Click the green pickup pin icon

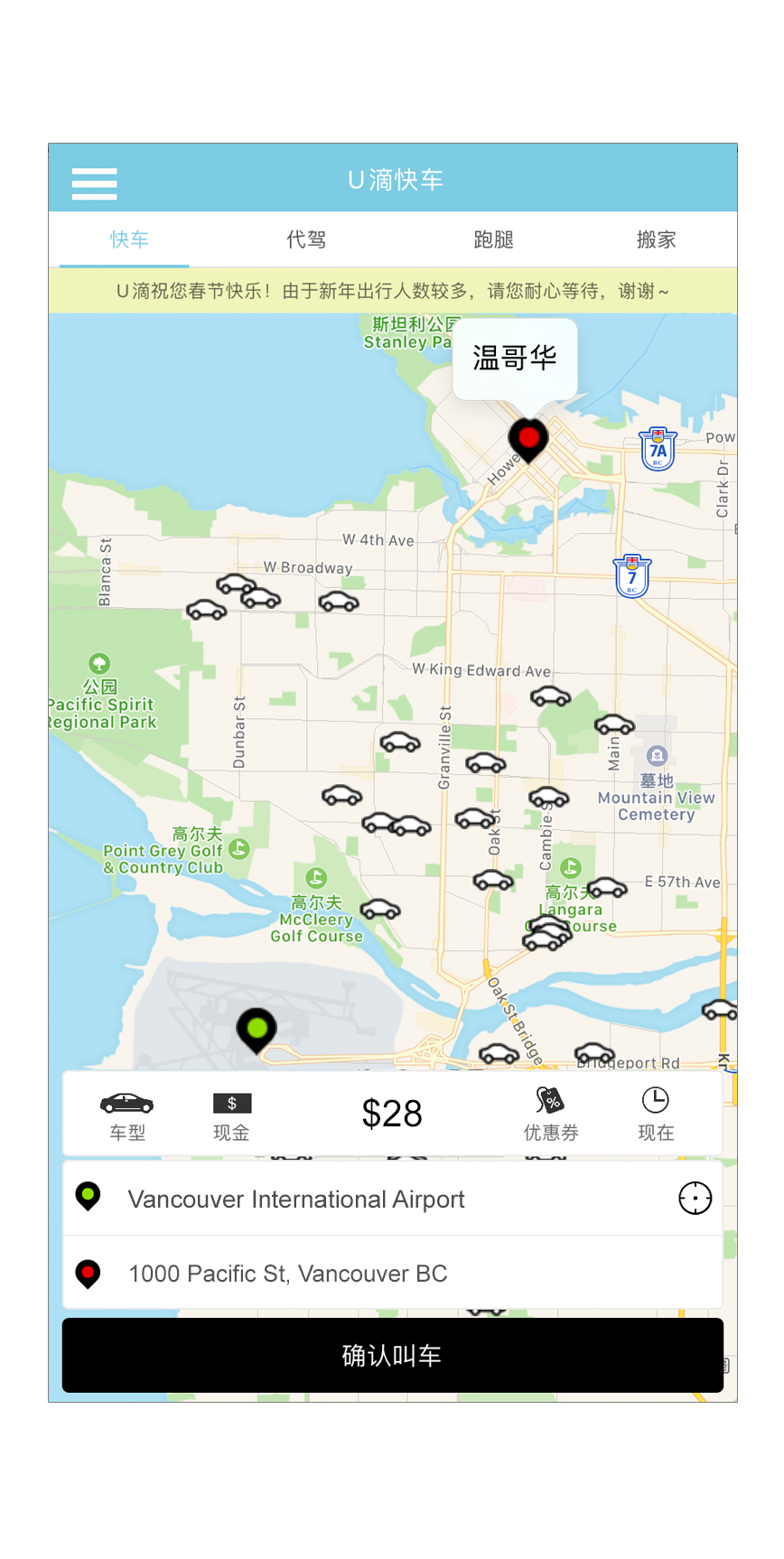[x=88, y=1195]
